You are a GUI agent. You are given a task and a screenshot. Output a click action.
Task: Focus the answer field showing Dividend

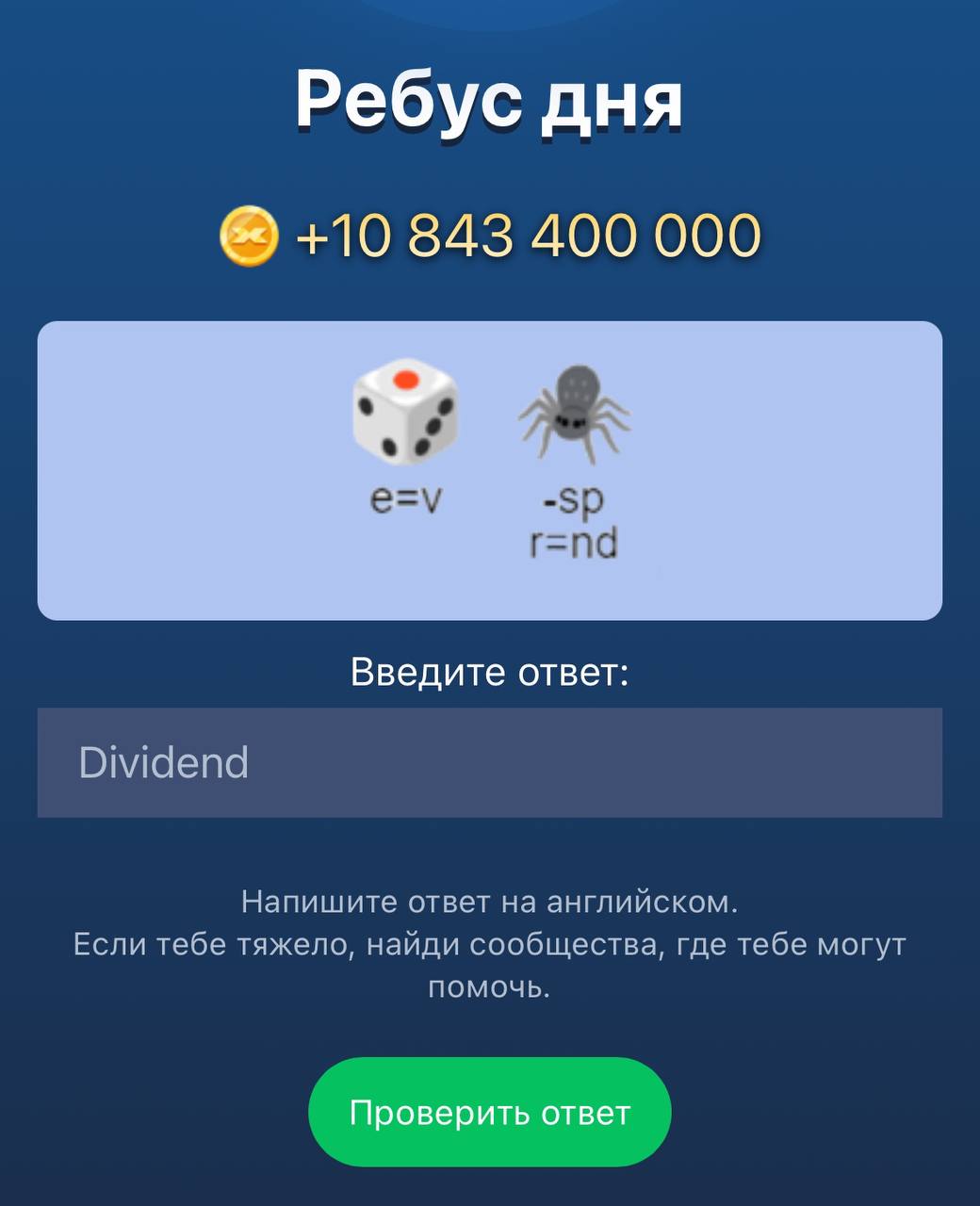[x=489, y=762]
